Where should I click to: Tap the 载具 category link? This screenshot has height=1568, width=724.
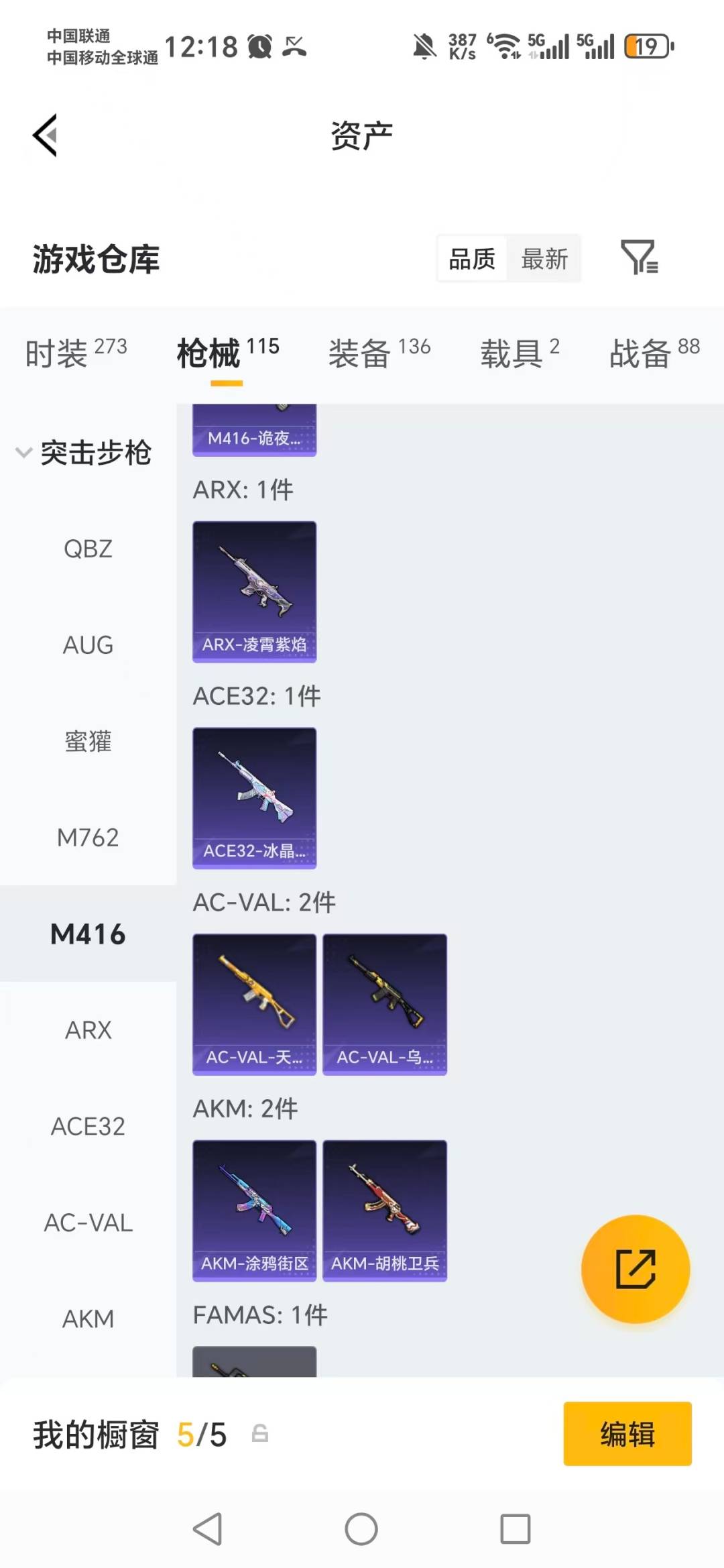pos(511,353)
